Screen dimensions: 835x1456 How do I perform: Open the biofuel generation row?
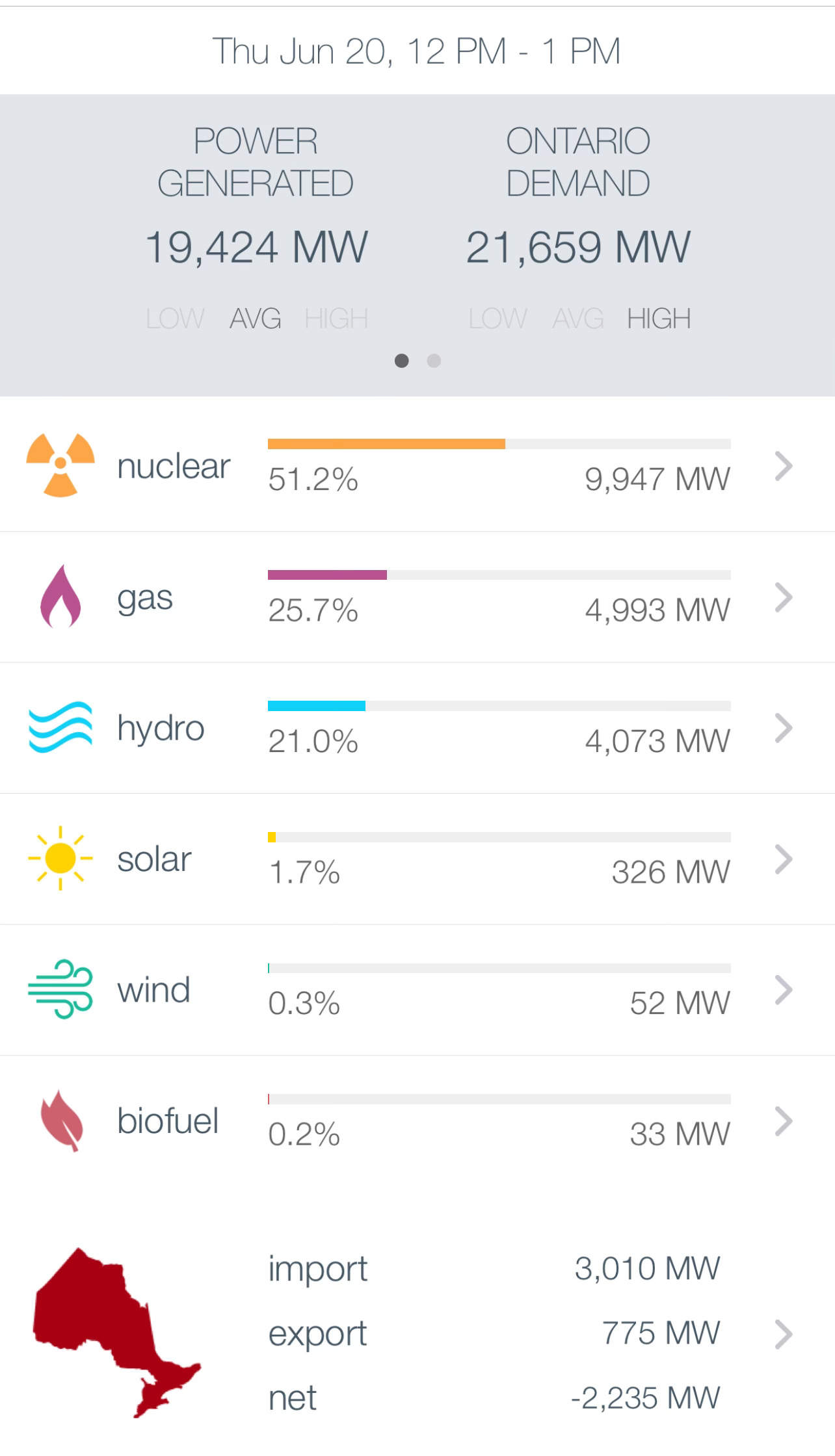417,1121
